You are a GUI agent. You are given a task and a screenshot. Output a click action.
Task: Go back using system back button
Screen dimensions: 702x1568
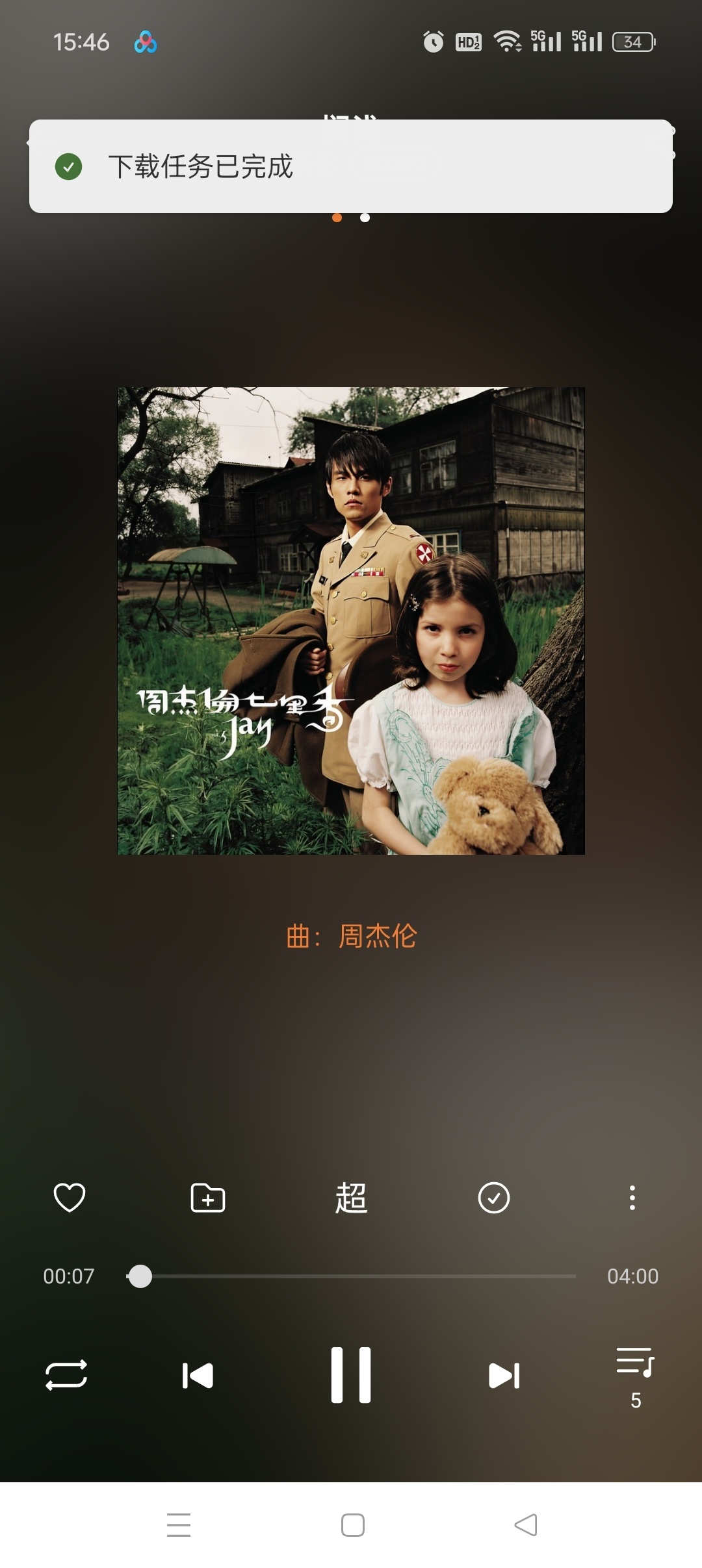click(525, 1524)
